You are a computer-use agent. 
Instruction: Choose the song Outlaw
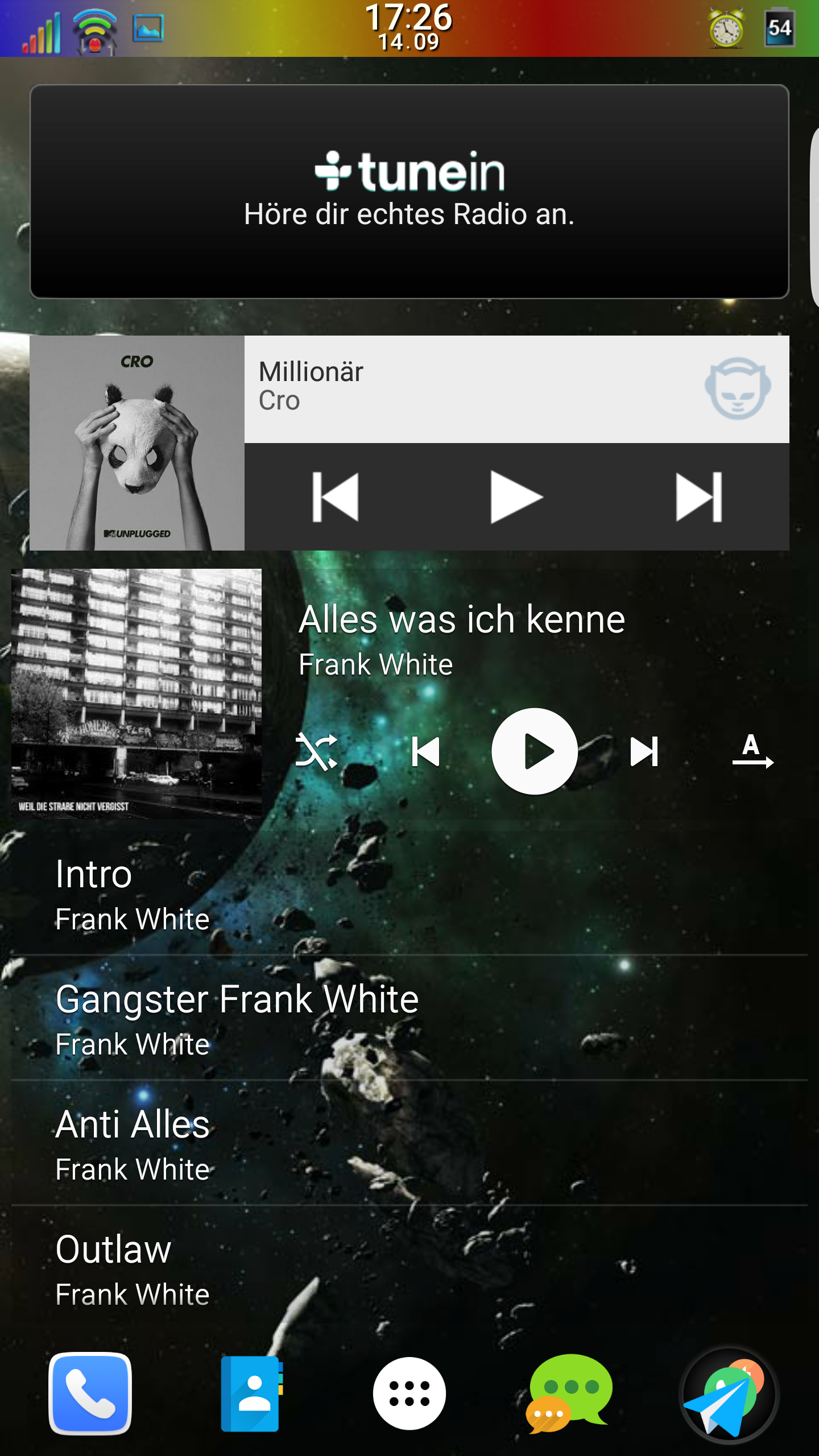click(x=409, y=1269)
